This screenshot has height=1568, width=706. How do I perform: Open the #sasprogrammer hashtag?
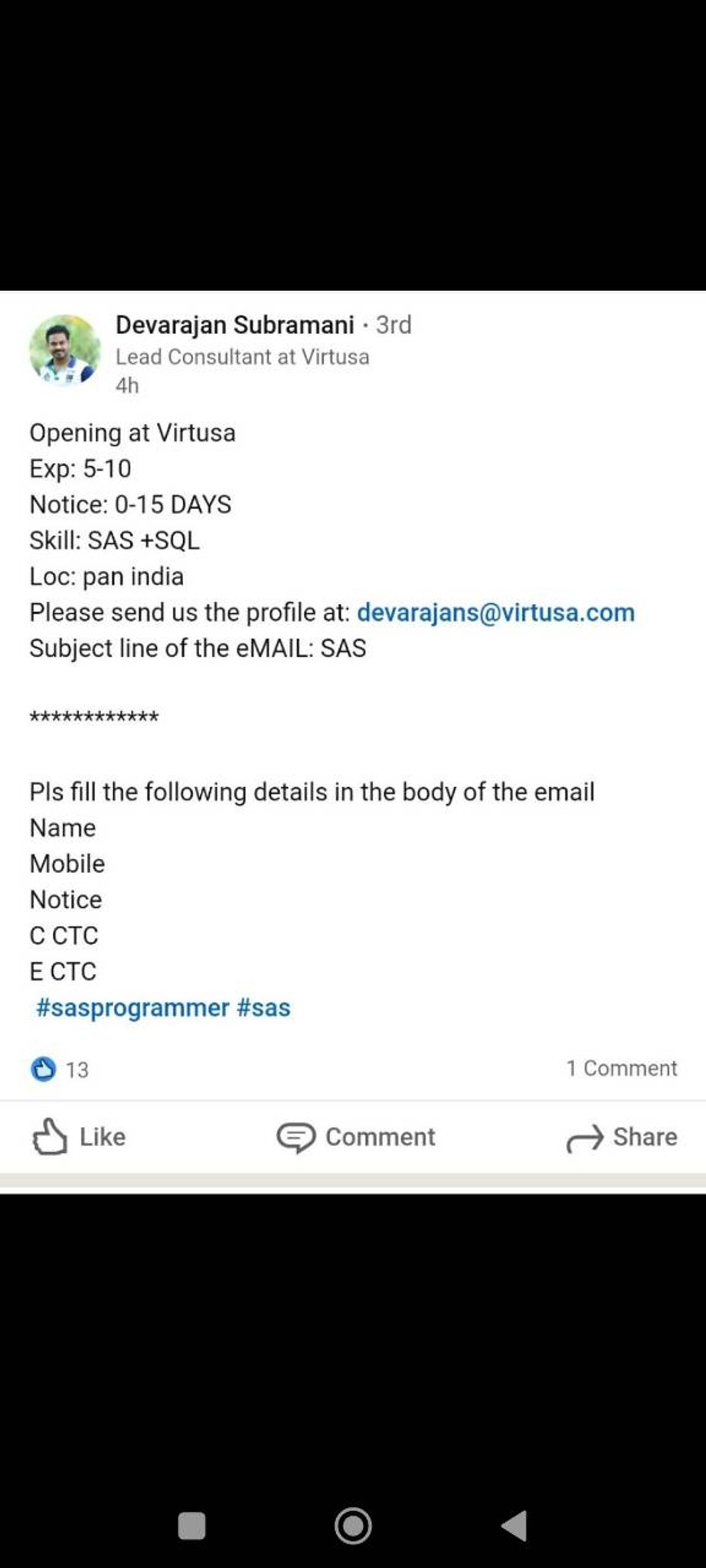132,1008
